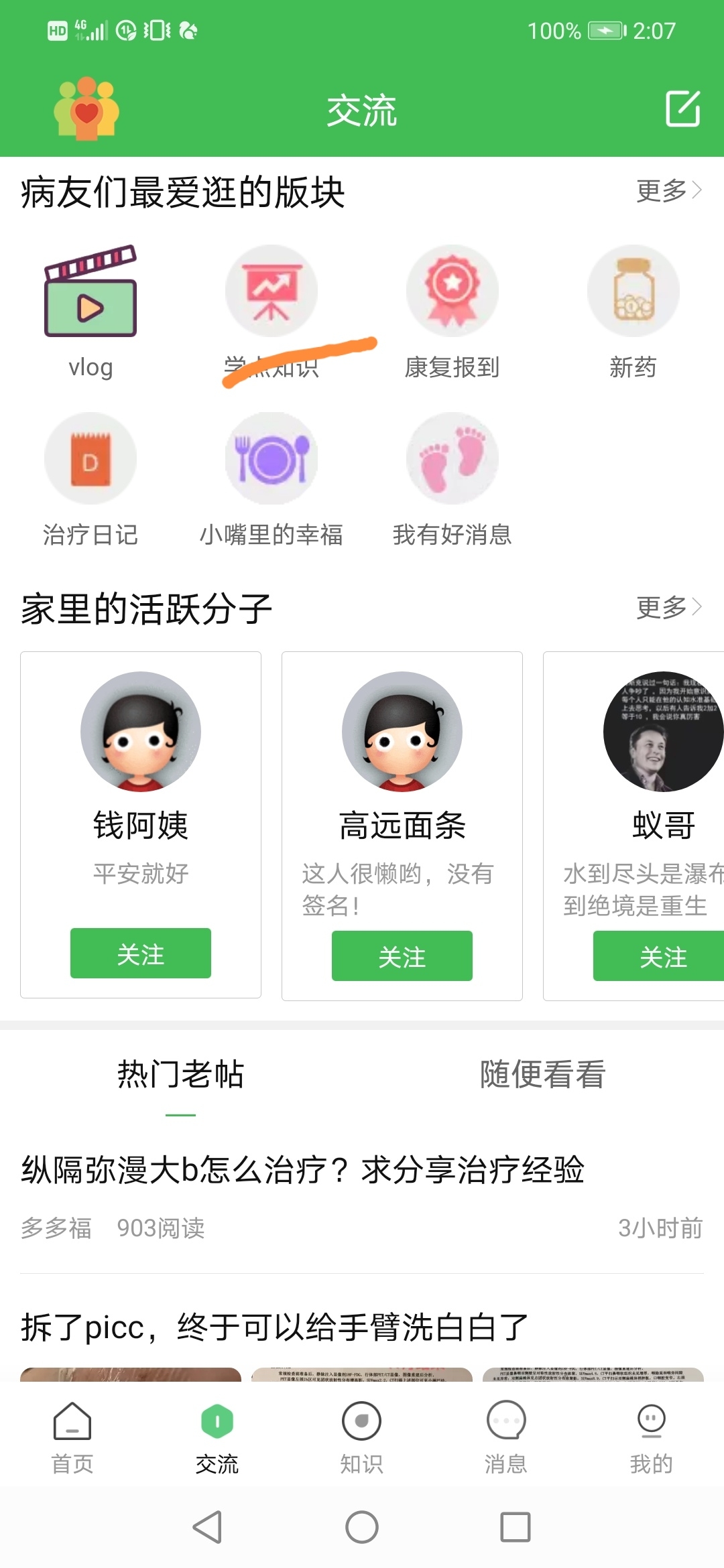Tap the compose post icon
The height and width of the screenshot is (1568, 724).
tap(682, 109)
